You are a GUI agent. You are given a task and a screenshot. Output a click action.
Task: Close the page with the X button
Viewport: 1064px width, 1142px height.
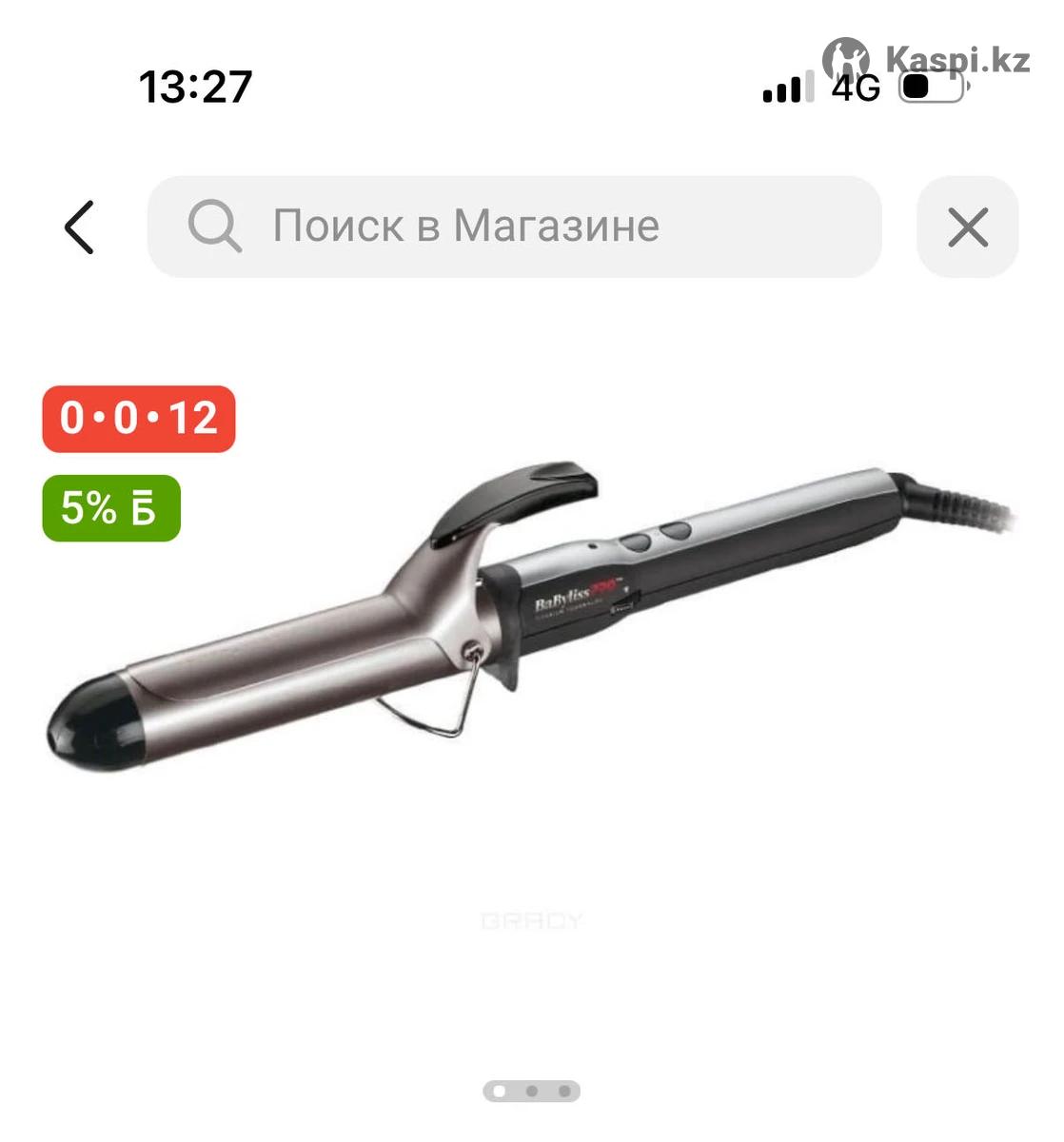(x=967, y=227)
